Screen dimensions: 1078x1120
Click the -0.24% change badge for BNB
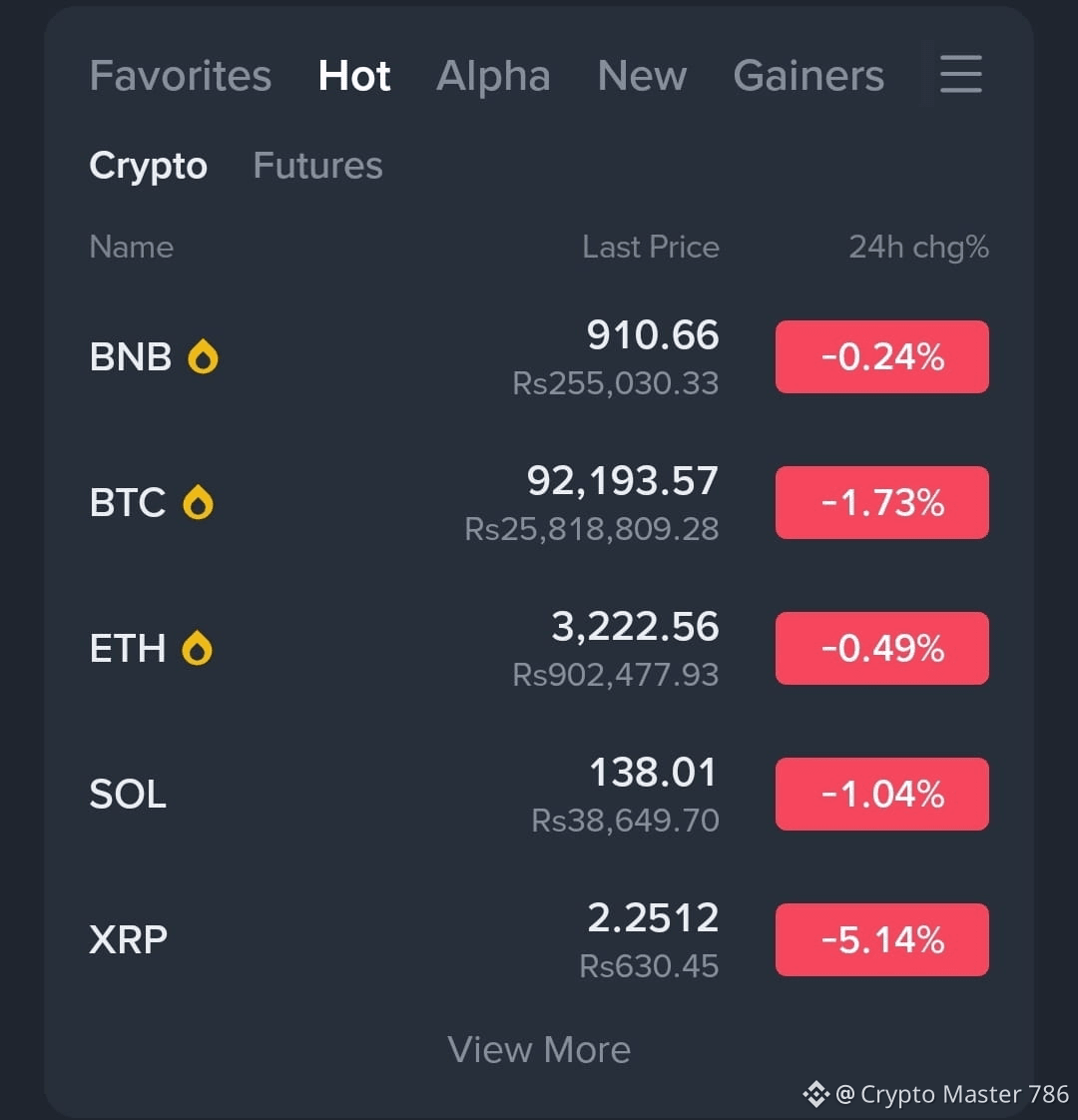[x=881, y=356]
